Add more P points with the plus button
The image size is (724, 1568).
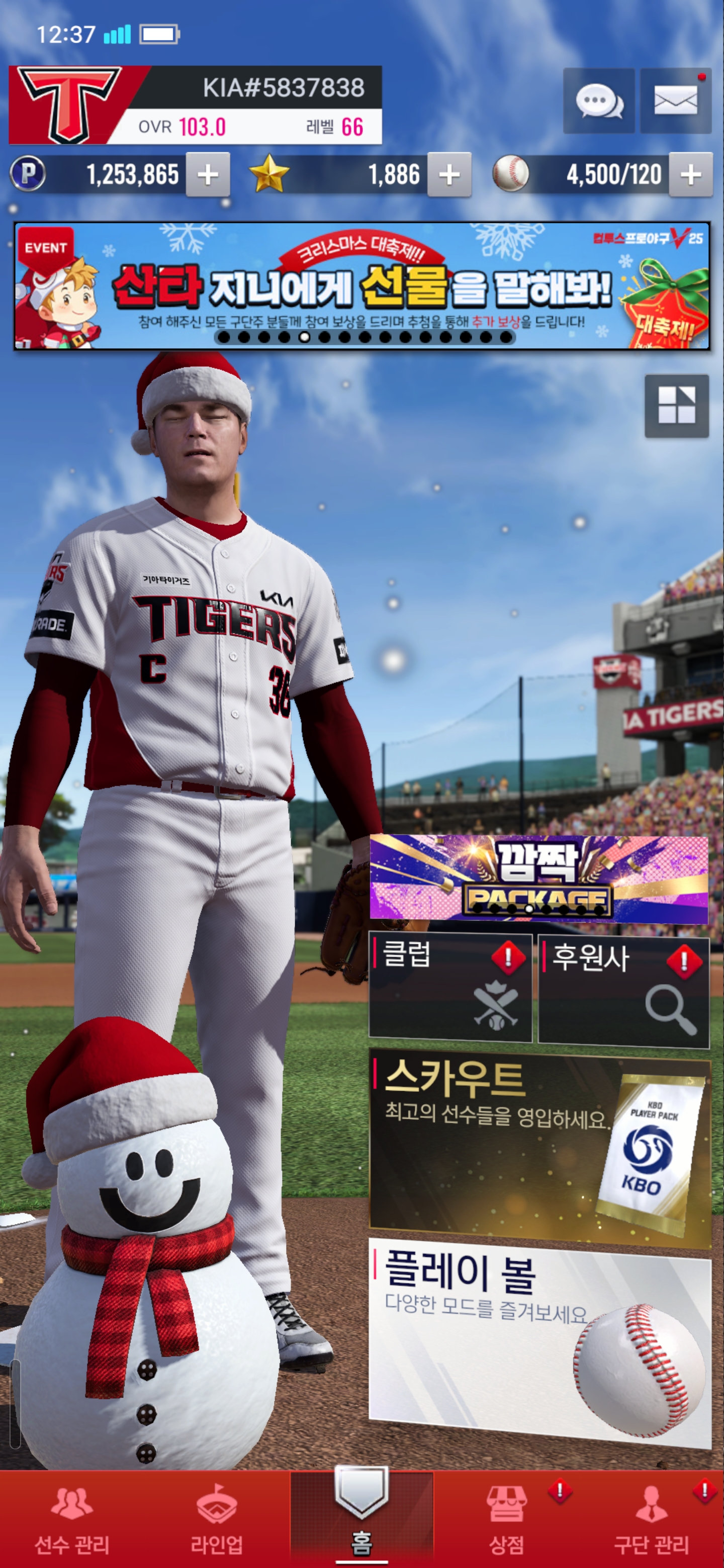pyautogui.click(x=208, y=175)
